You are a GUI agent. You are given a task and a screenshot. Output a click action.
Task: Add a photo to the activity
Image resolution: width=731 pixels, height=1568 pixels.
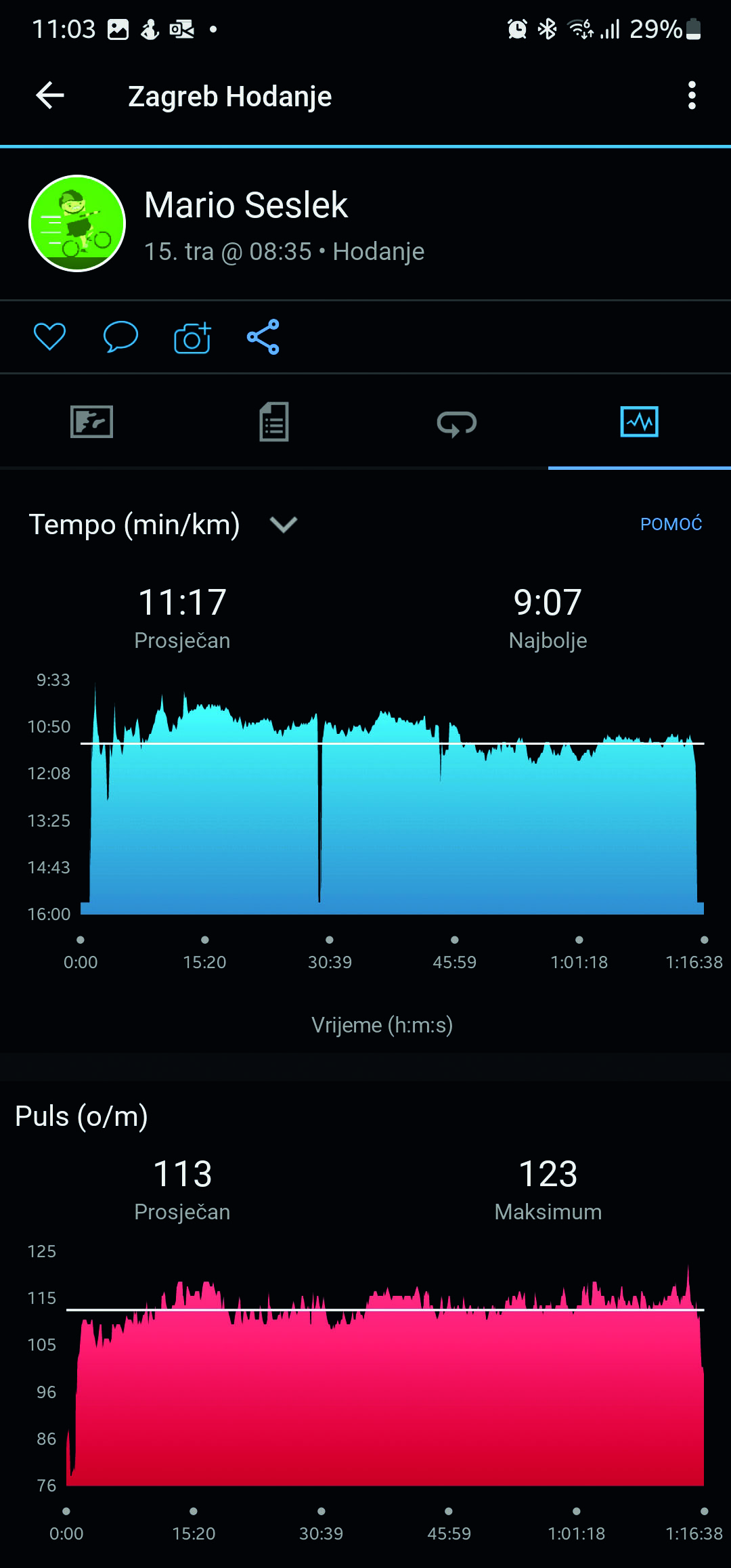192,337
